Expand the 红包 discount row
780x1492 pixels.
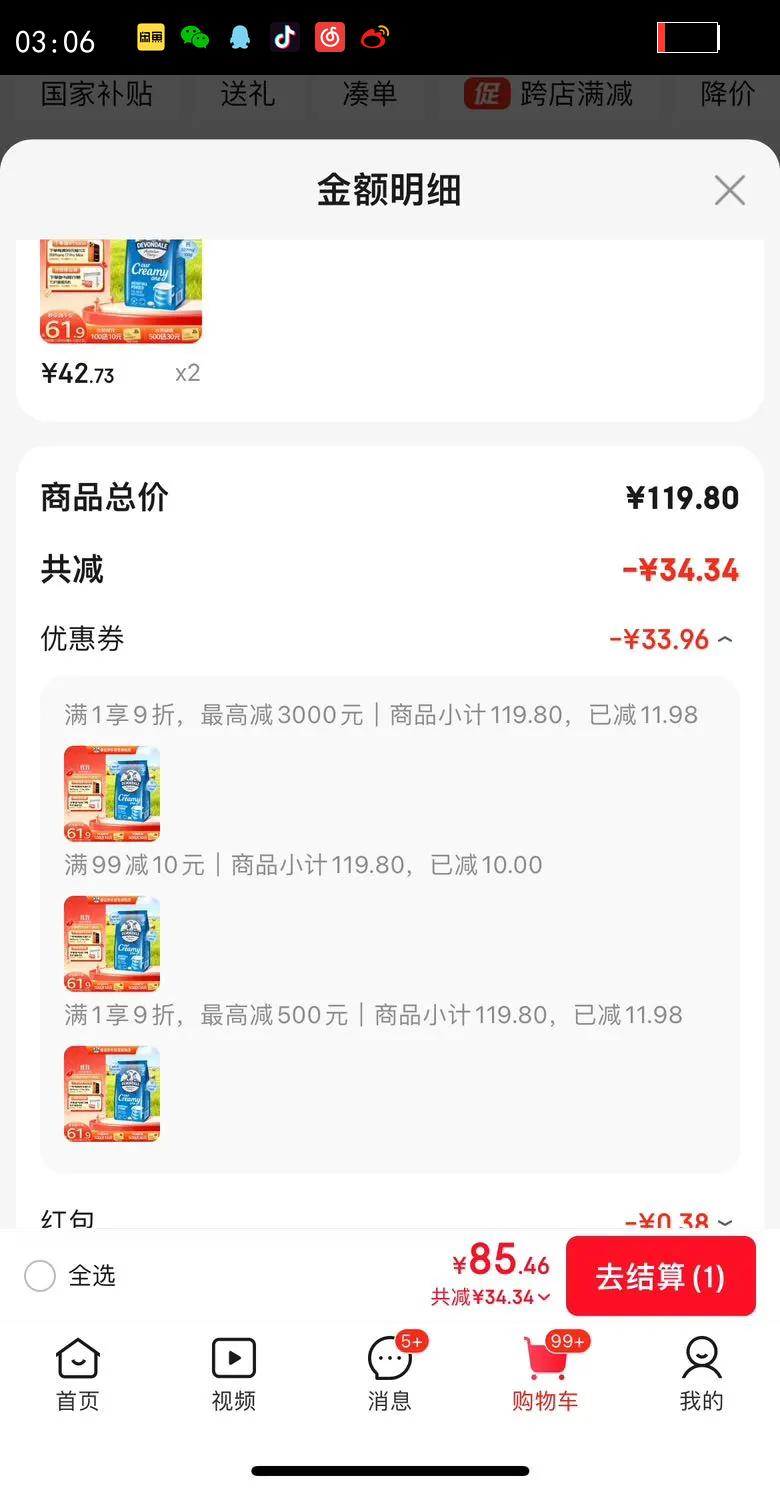[726, 1221]
